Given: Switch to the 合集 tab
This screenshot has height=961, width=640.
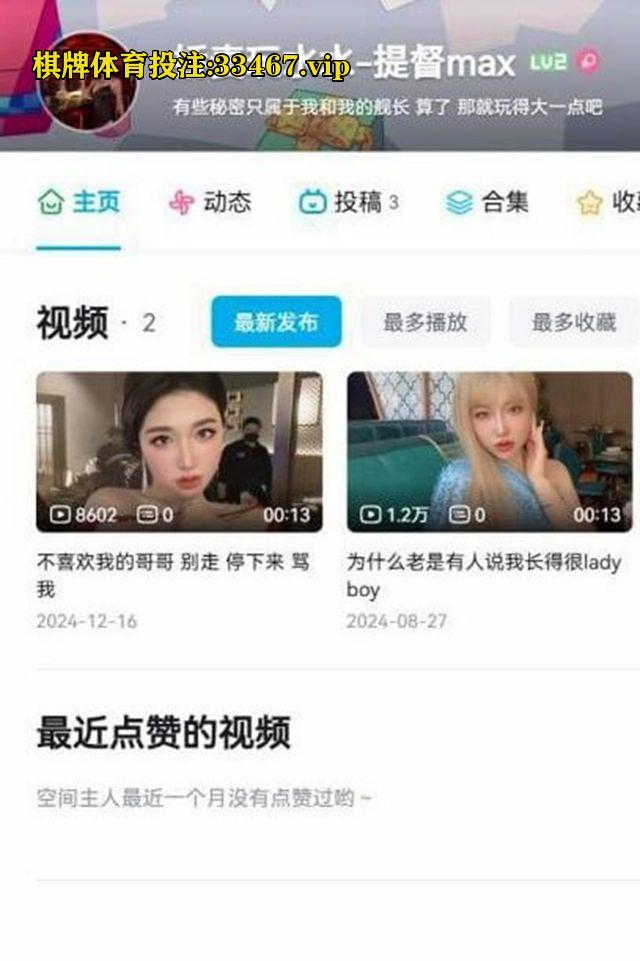Looking at the screenshot, I should pyautogui.click(x=487, y=203).
